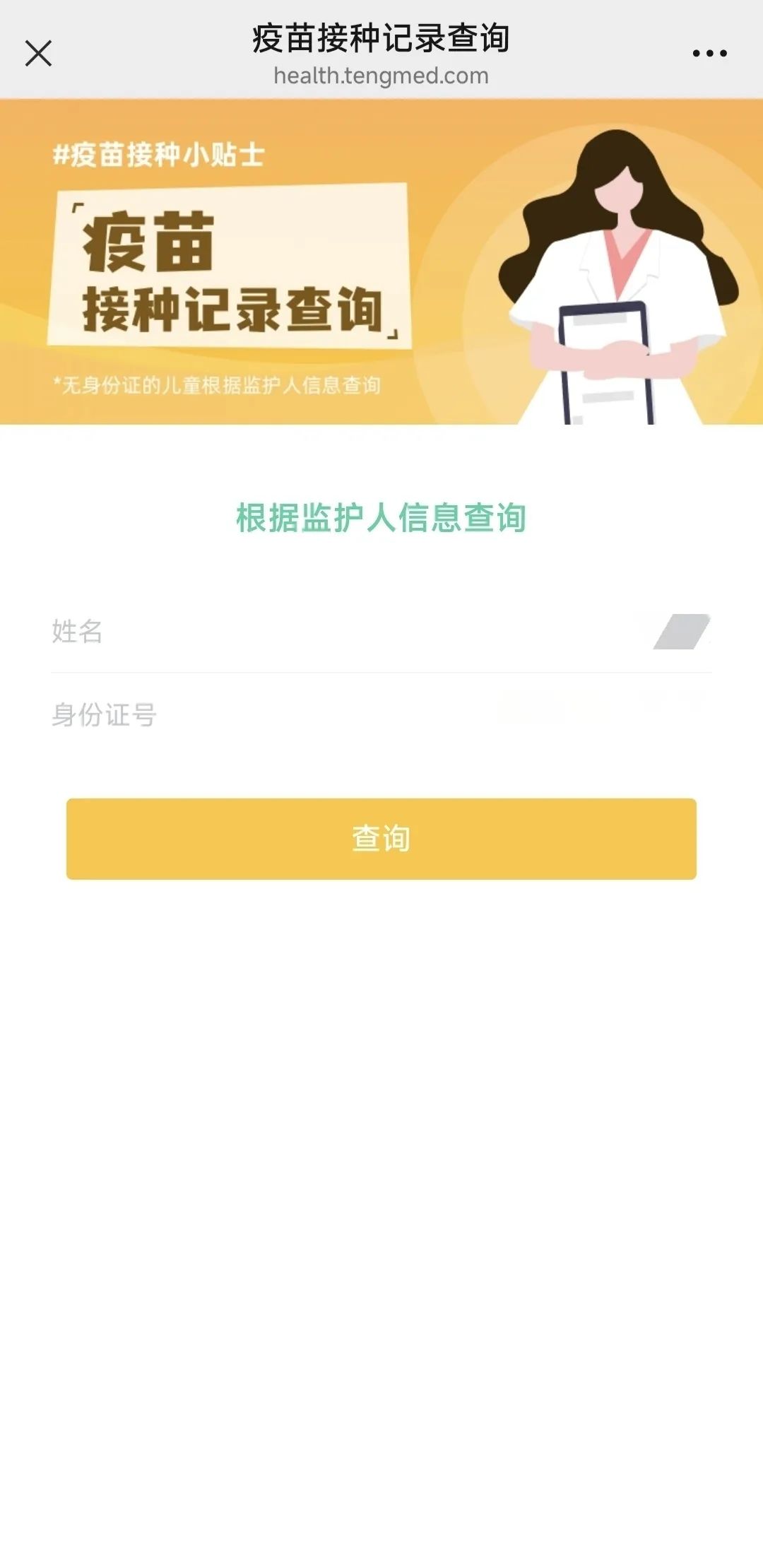Tap the yellow 查询 query button
The height and width of the screenshot is (1568, 763).
pyautogui.click(x=381, y=839)
